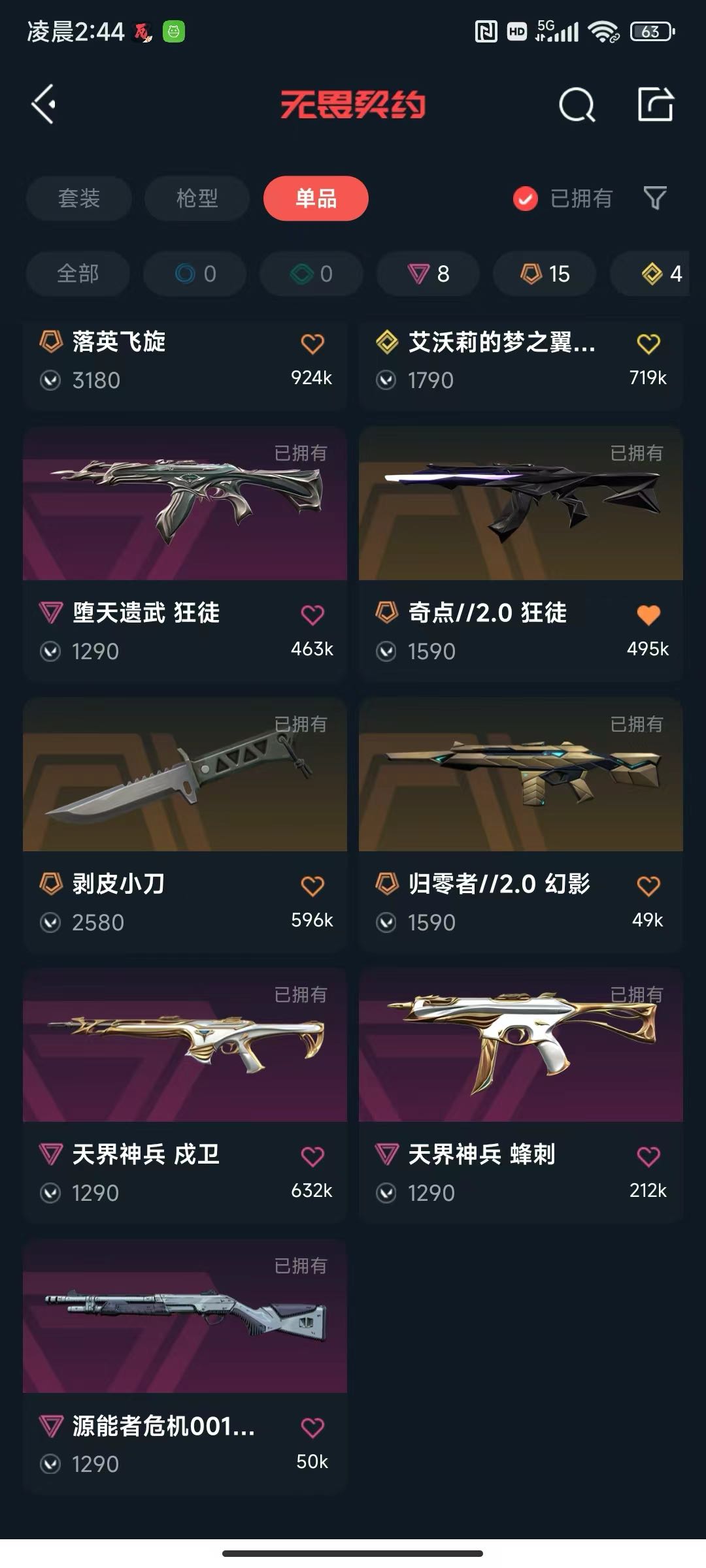Open the search icon in the header
The image size is (706, 1568).
577,105
